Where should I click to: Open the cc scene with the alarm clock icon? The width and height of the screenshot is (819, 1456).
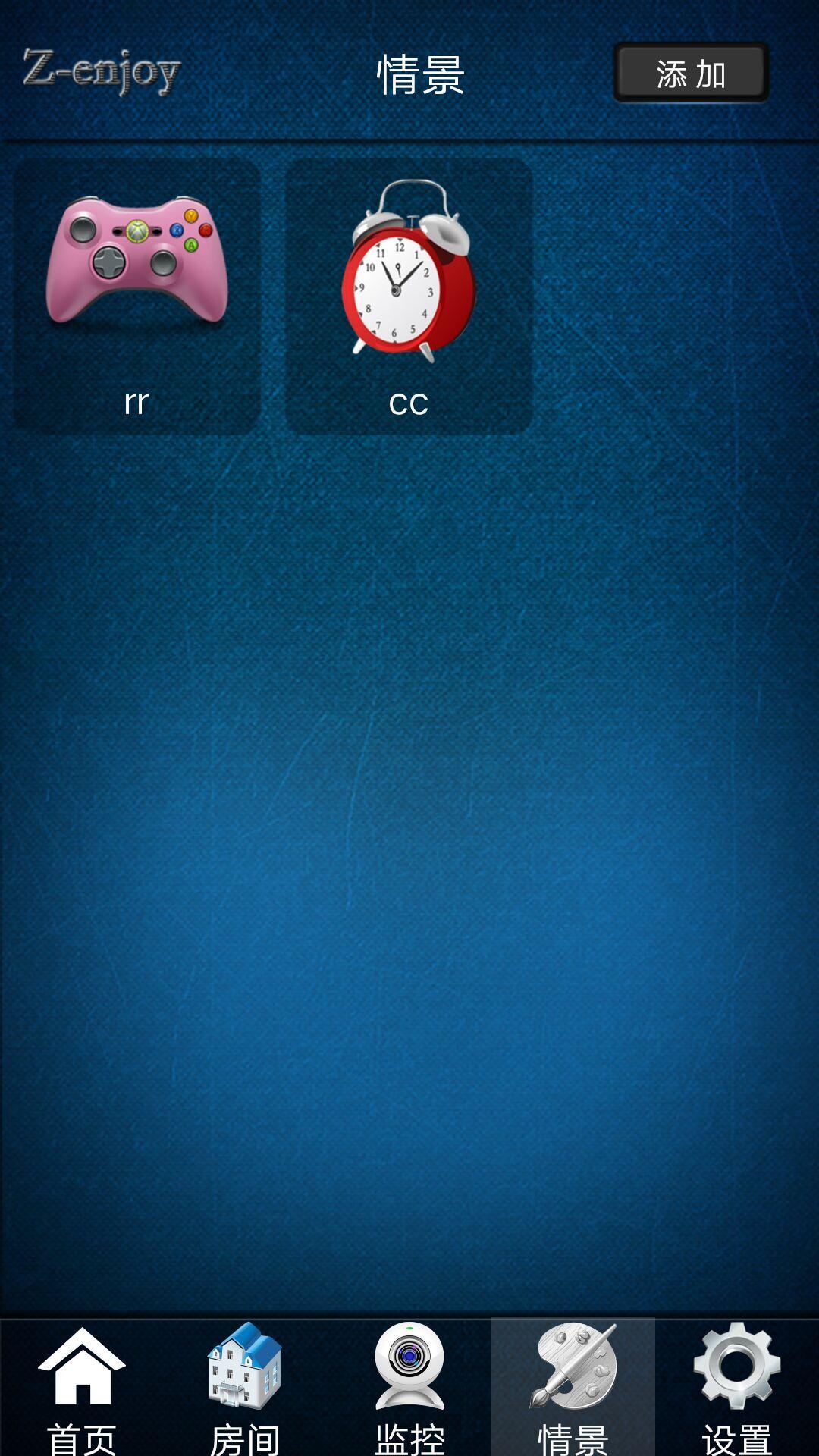click(x=408, y=296)
